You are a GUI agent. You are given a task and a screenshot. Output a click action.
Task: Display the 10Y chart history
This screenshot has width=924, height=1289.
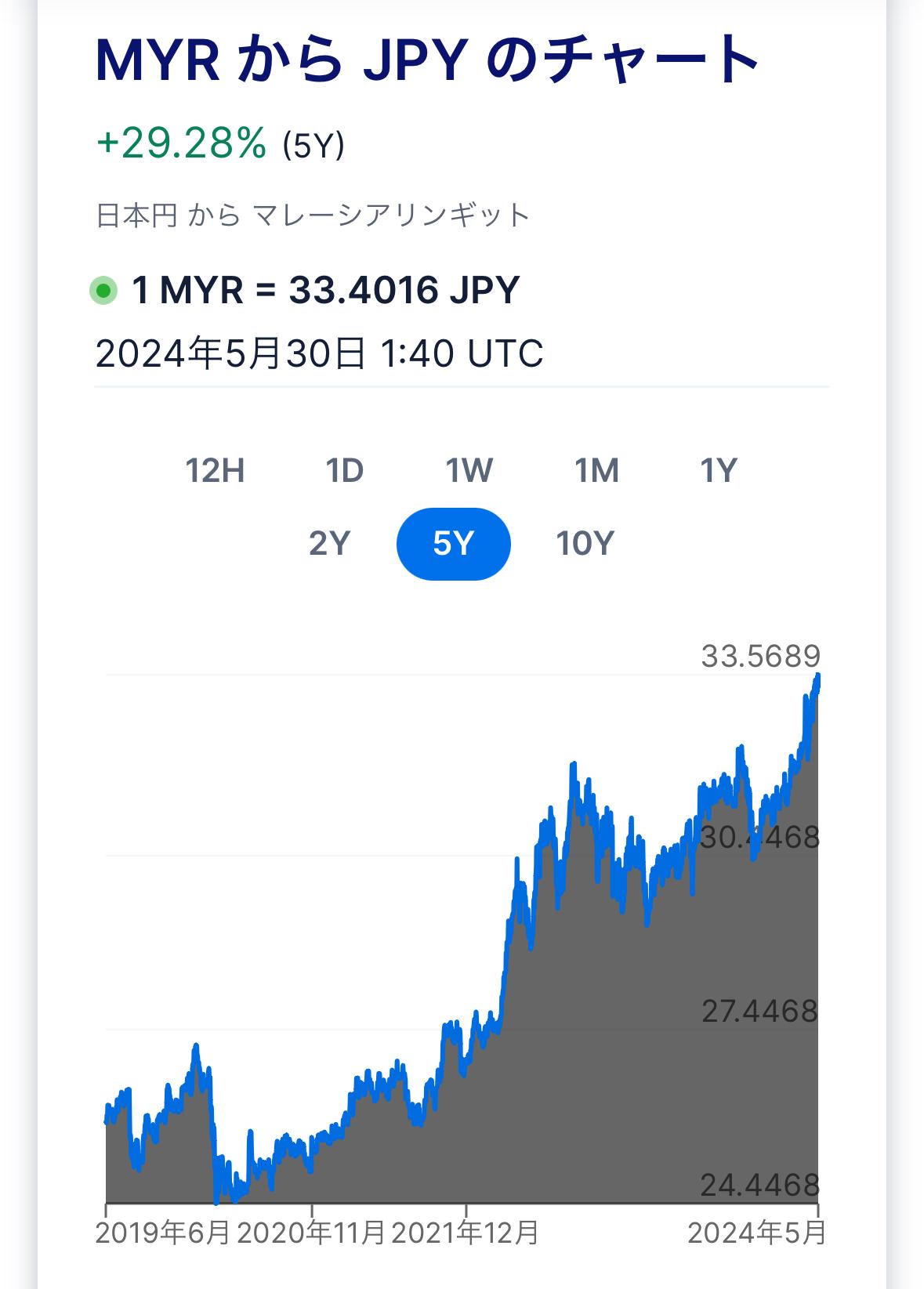pos(585,543)
